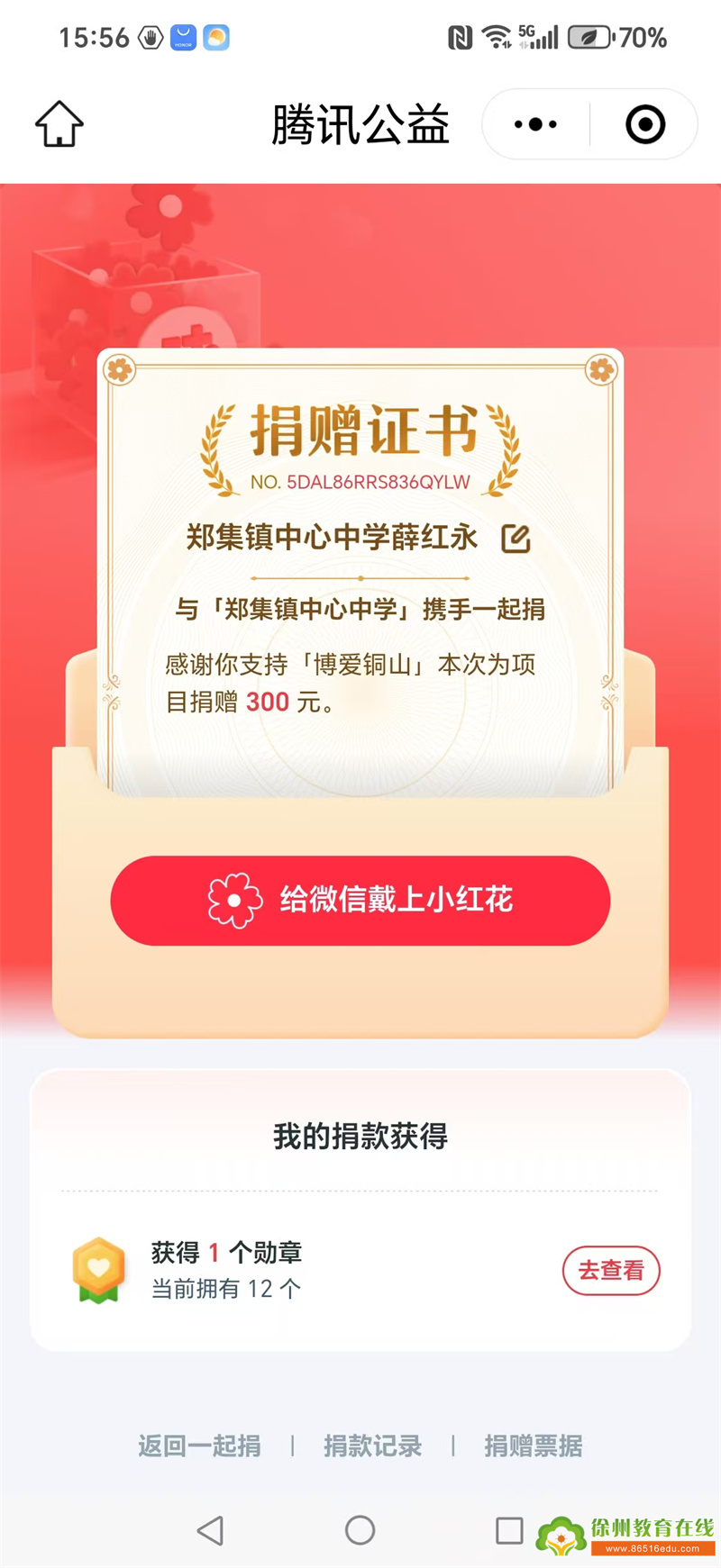Tap the system back button
This screenshot has width=721, height=1568.
(210, 1530)
